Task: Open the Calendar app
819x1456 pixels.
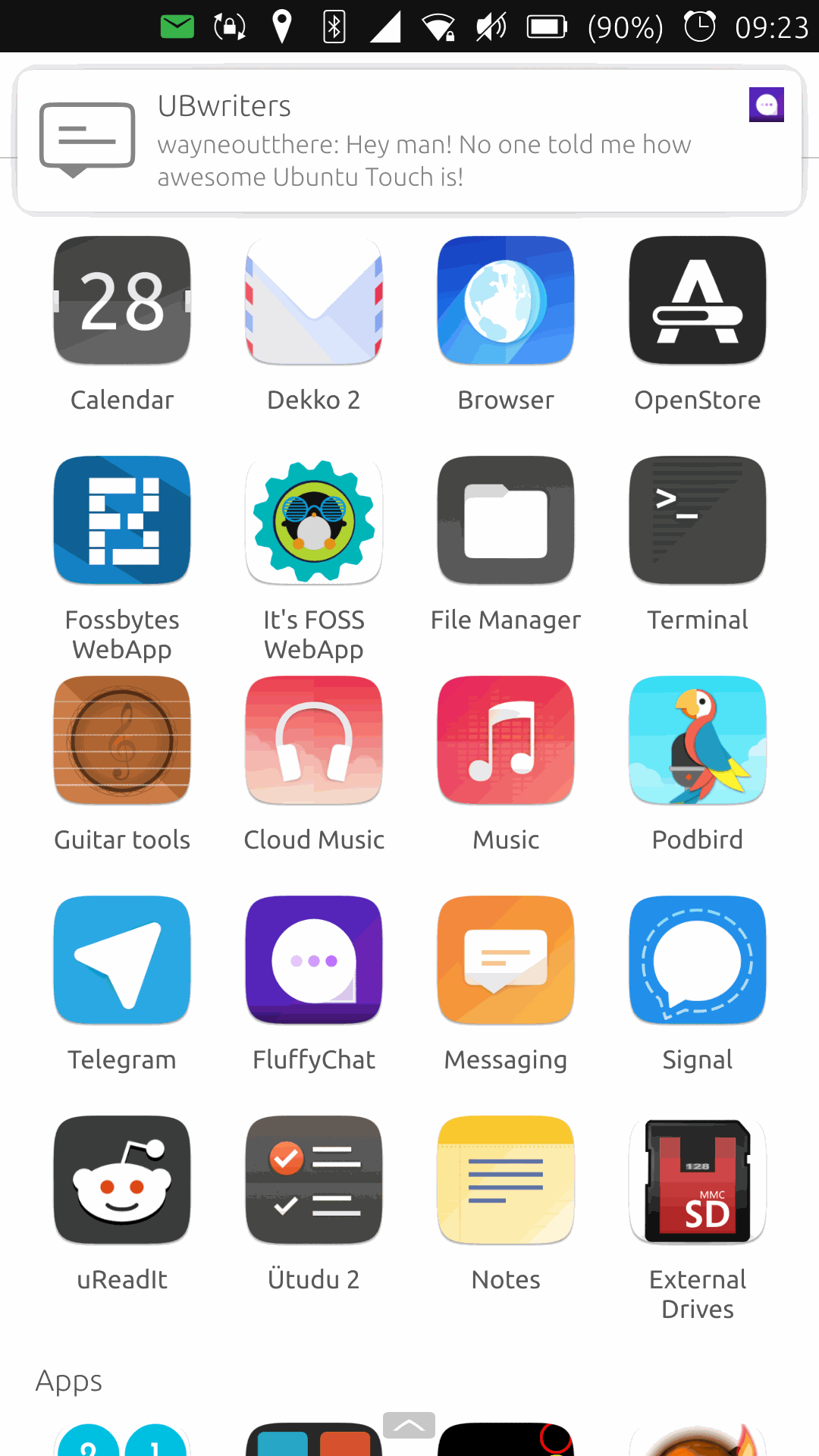Action: pyautogui.click(x=122, y=300)
